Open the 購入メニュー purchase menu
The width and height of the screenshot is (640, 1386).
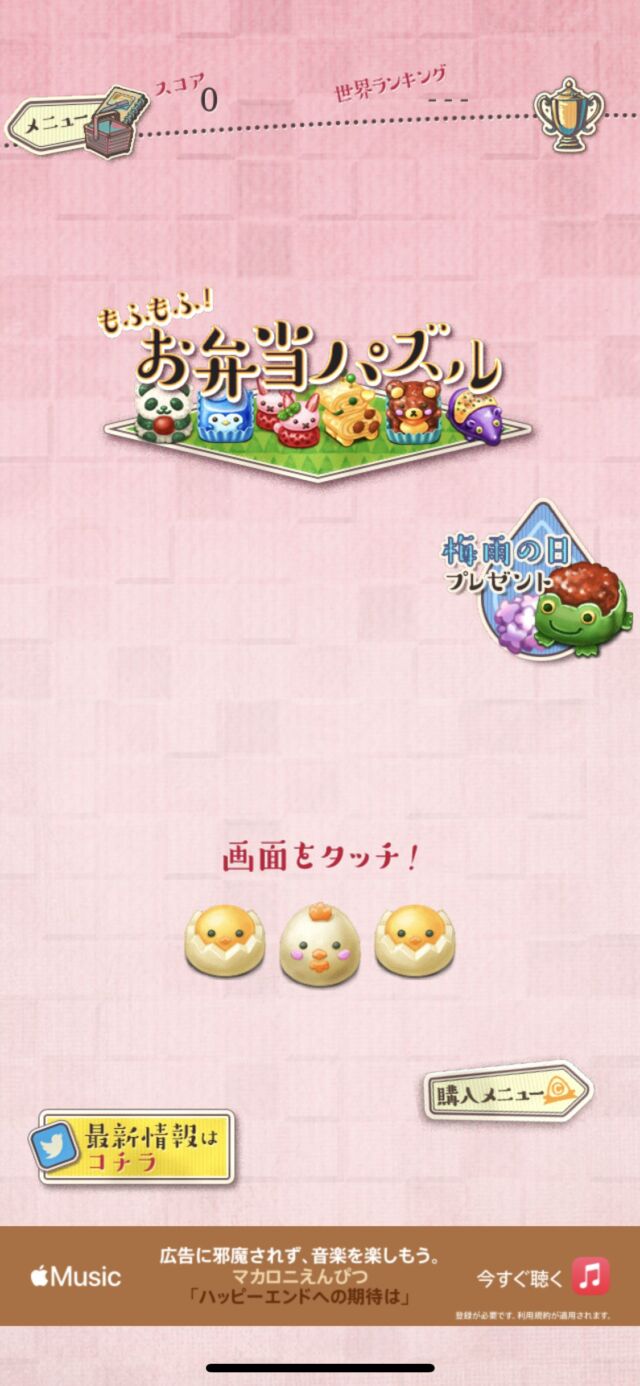(x=508, y=1091)
